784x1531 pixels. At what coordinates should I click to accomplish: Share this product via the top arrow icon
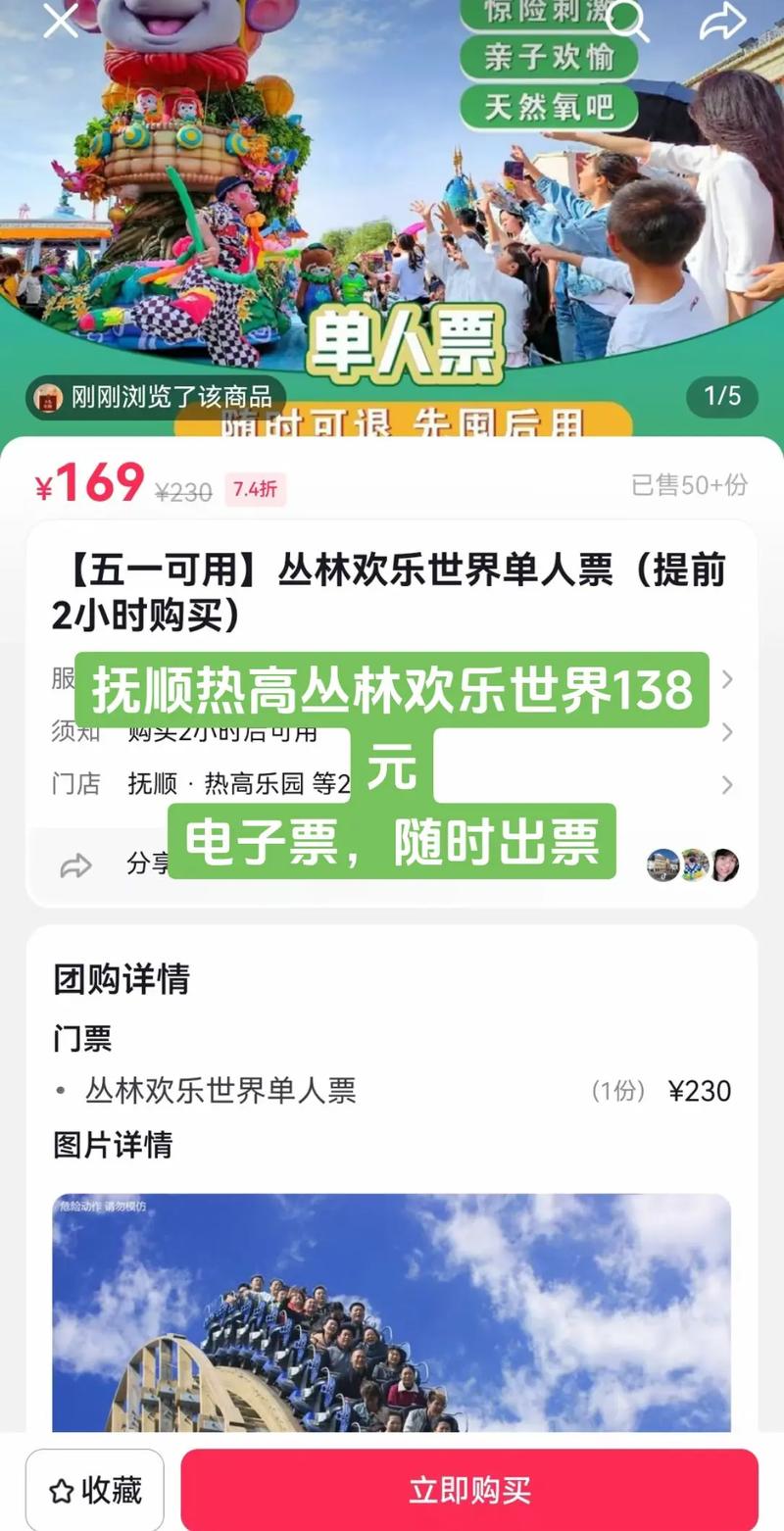(722, 22)
